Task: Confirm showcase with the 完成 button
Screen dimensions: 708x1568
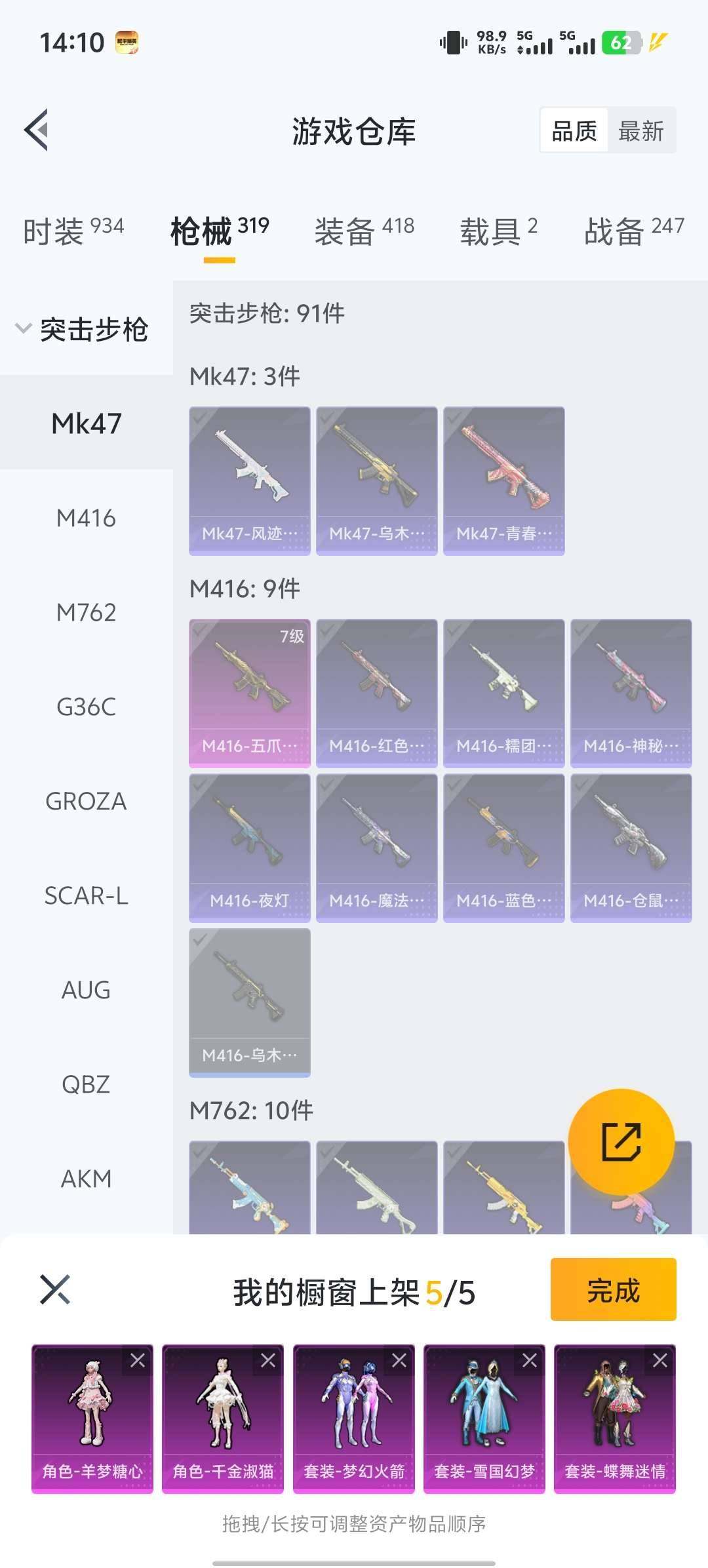Action: (613, 1289)
